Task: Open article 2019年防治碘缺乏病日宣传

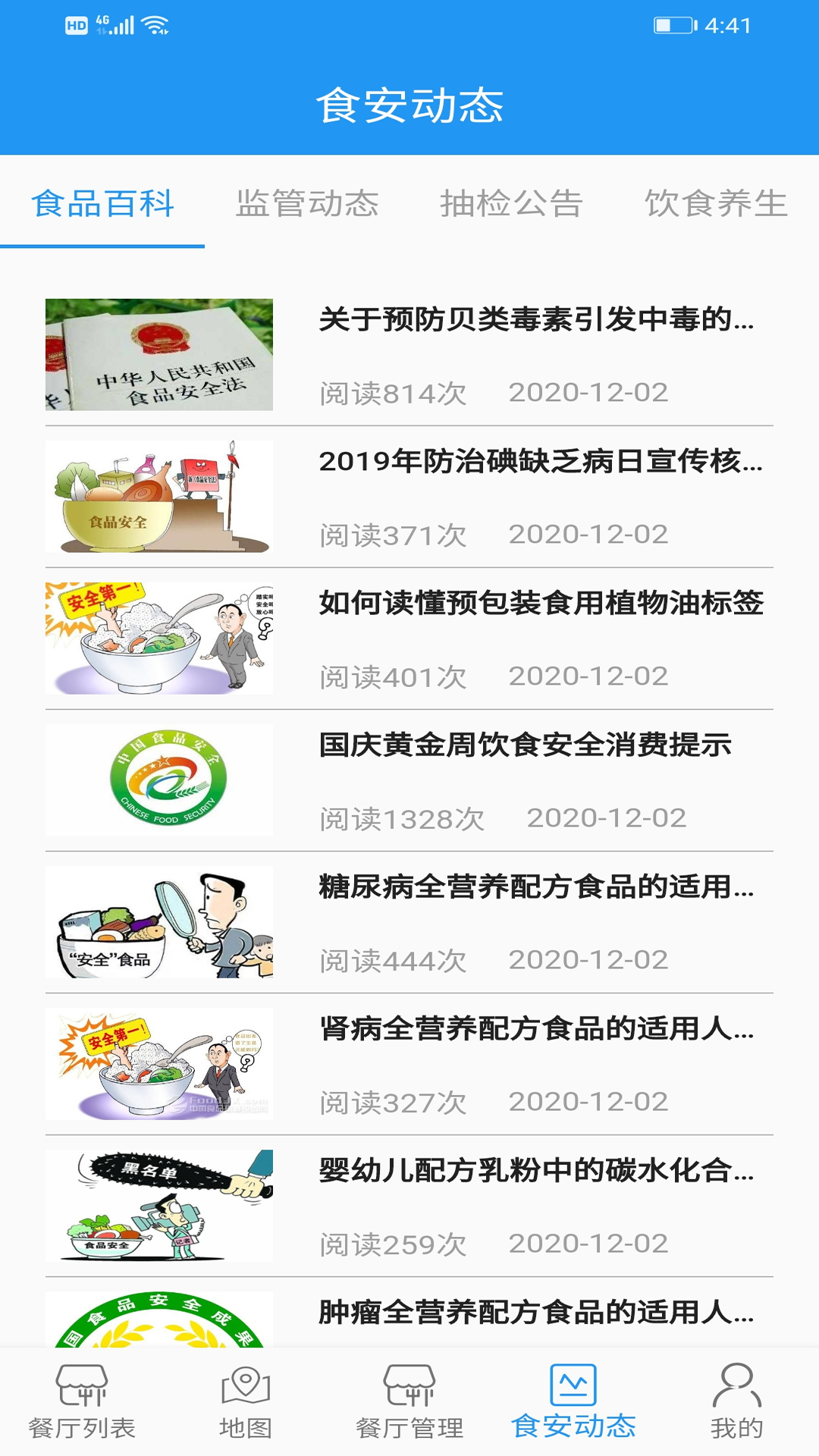Action: tap(540, 461)
